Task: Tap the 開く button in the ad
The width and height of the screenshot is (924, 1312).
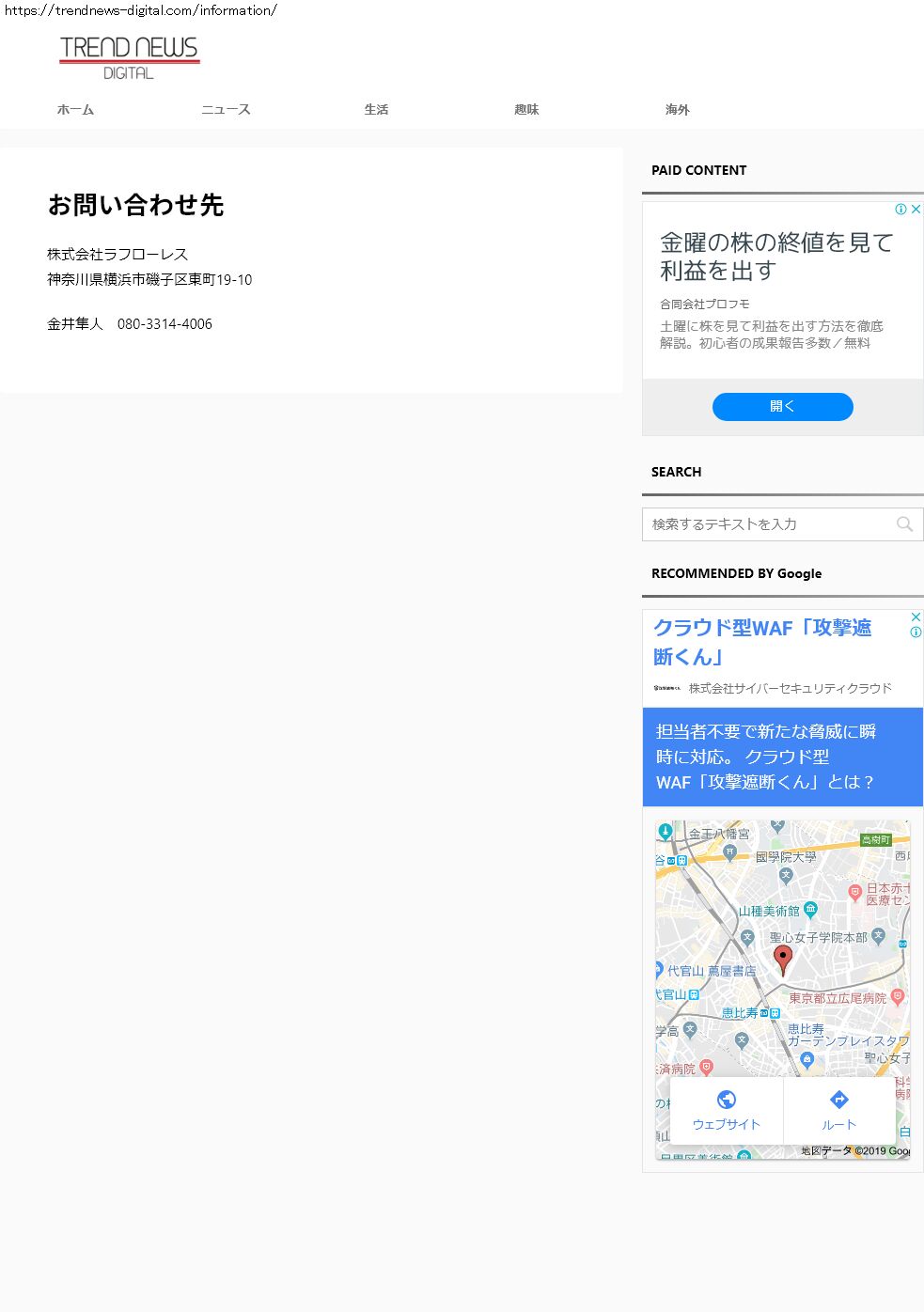Action: coord(782,406)
